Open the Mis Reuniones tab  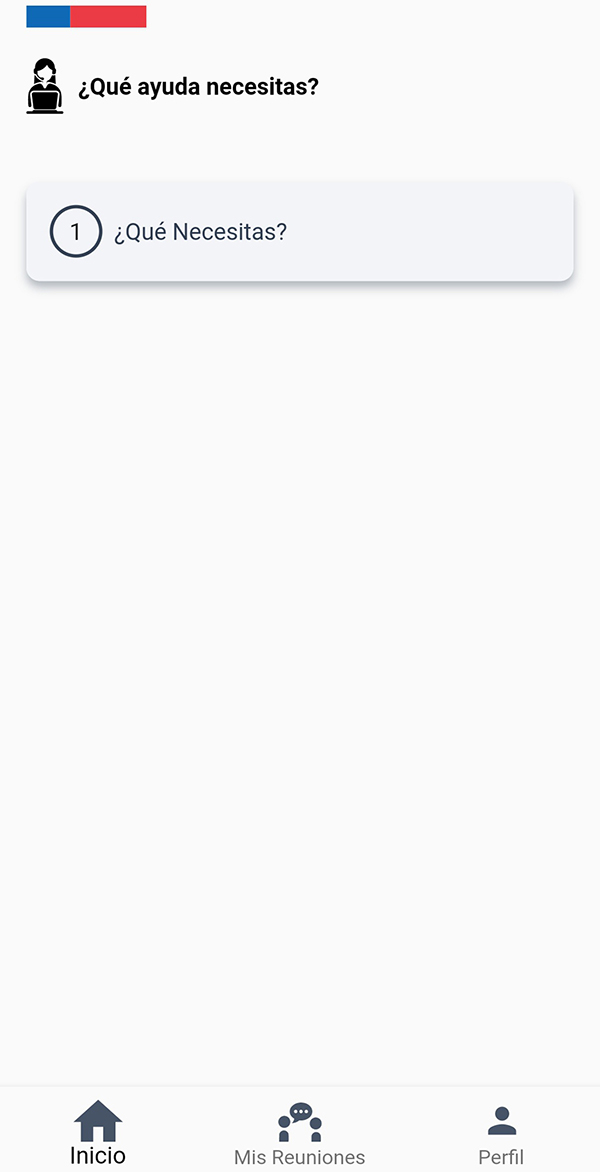pos(299,1135)
